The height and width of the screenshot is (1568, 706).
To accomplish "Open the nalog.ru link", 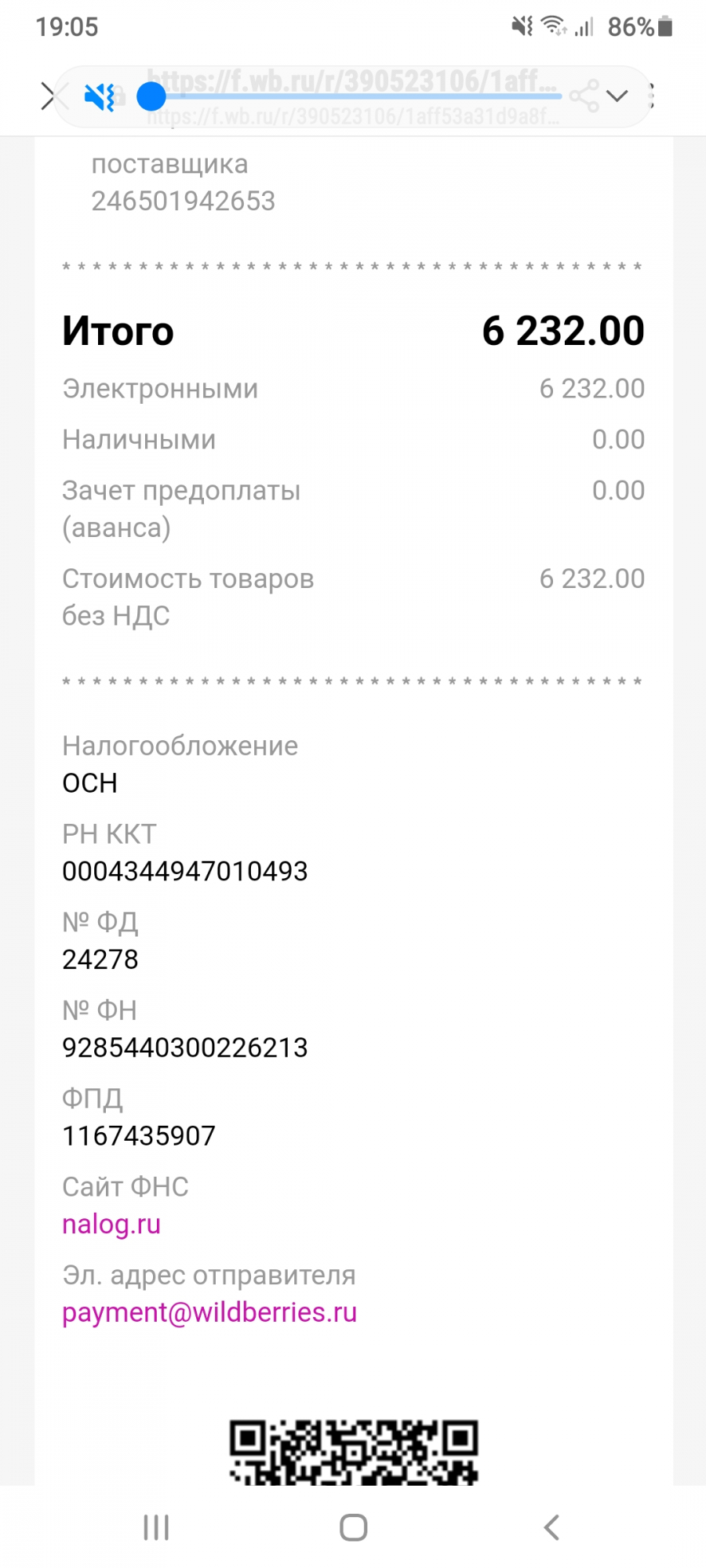I will click(111, 1224).
